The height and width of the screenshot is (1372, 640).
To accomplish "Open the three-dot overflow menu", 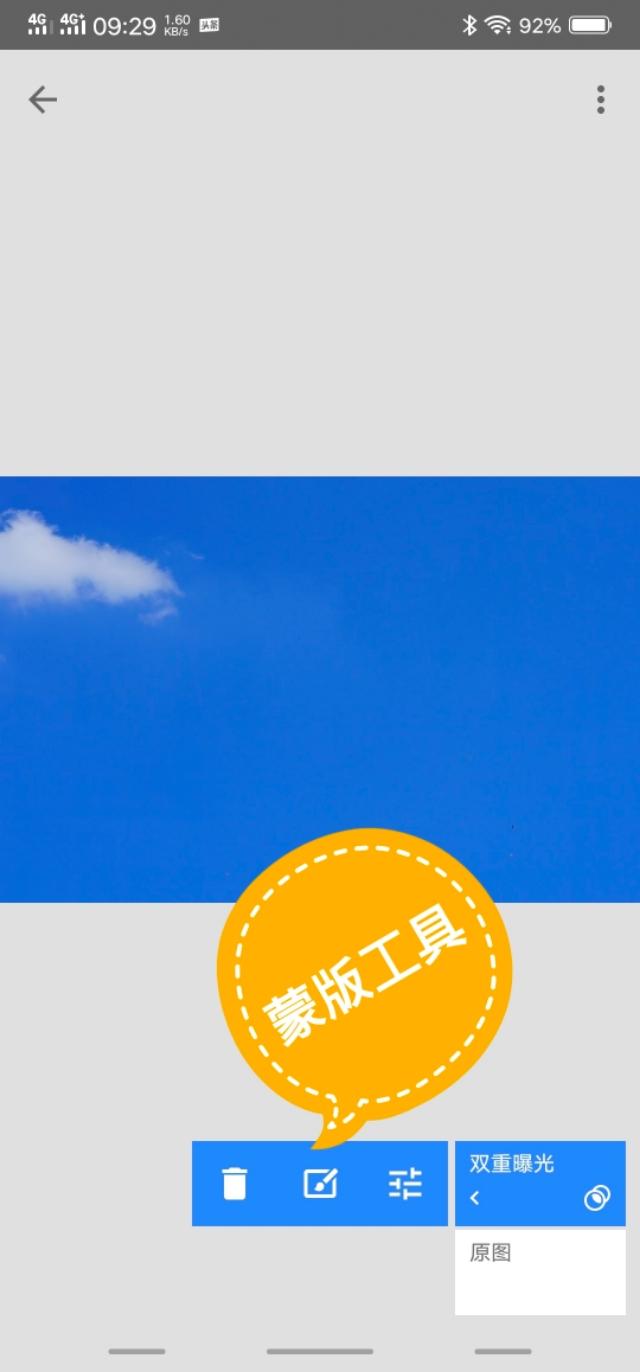I will point(600,99).
